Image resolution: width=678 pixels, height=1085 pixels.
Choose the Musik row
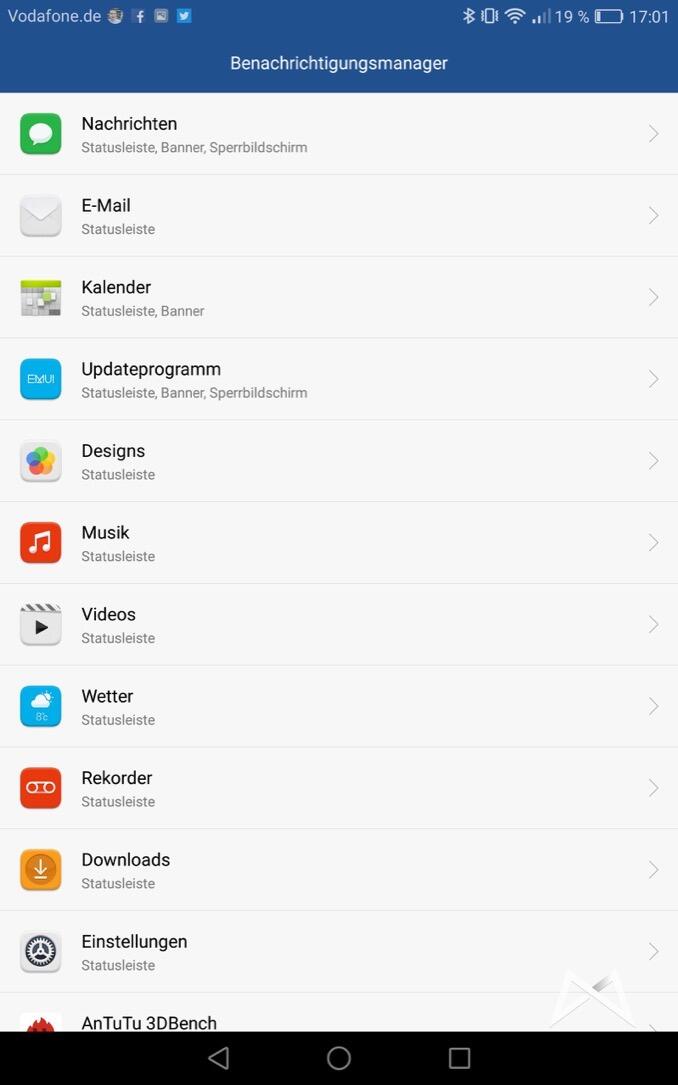[338, 543]
